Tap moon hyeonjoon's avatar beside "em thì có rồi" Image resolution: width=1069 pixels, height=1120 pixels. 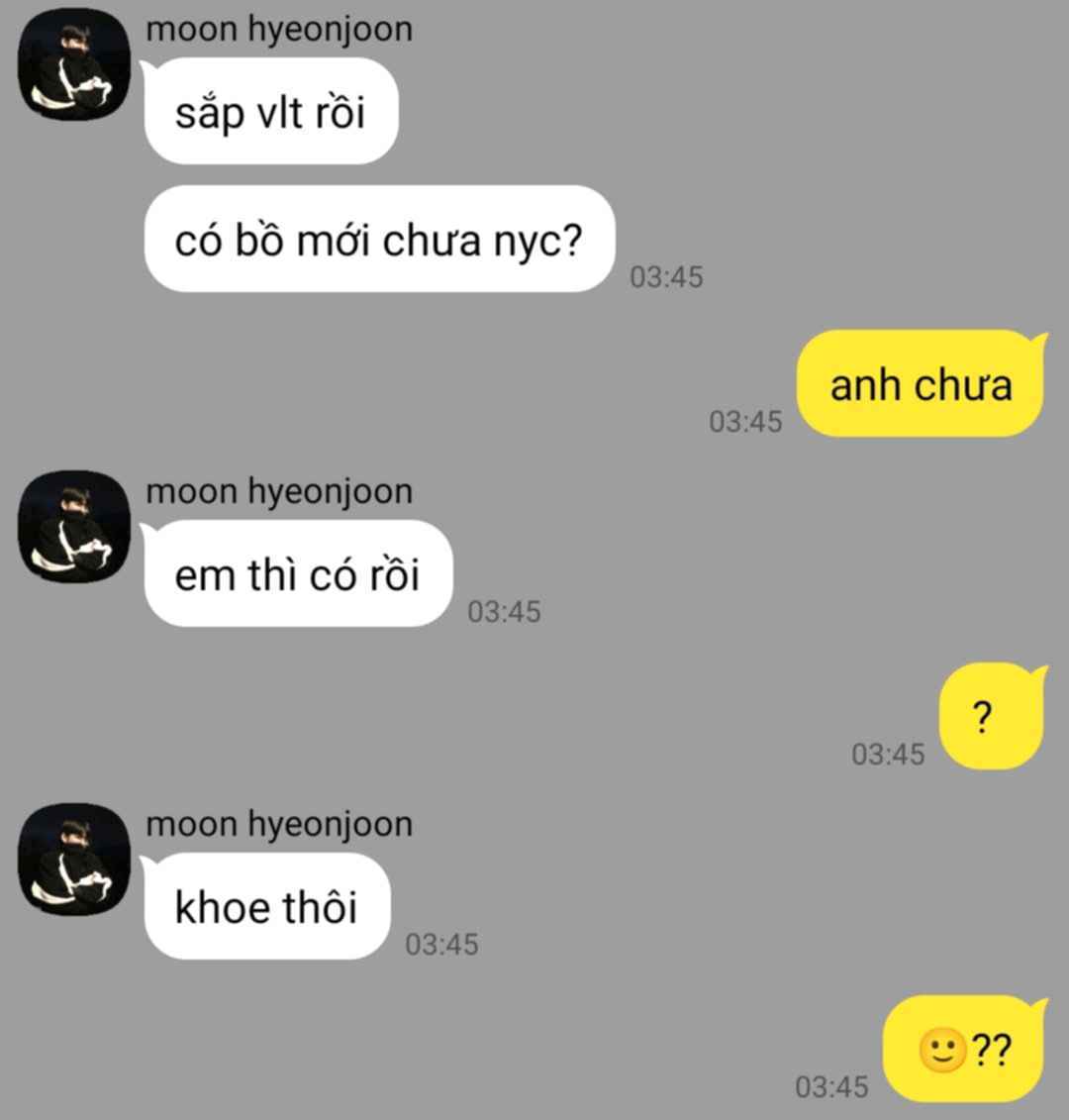[75, 527]
